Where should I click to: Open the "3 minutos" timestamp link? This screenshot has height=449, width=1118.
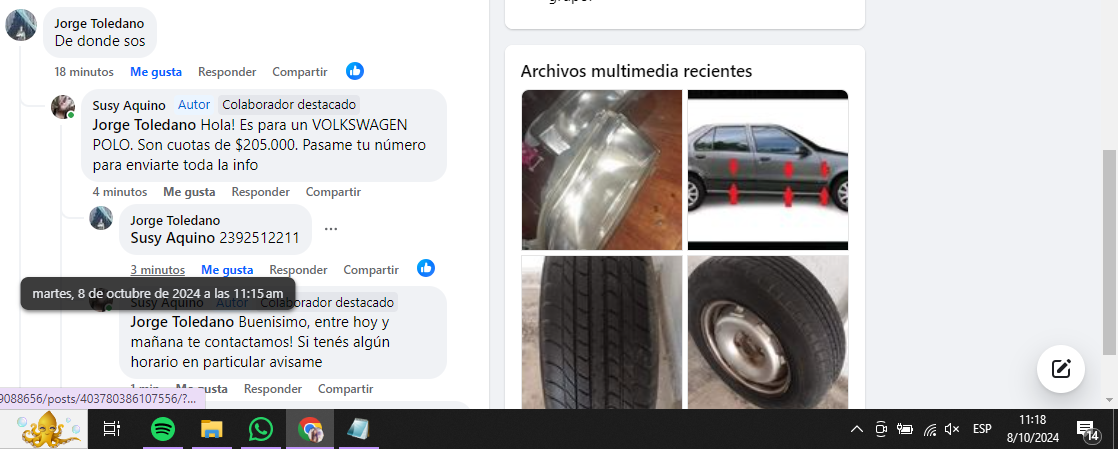(x=157, y=270)
